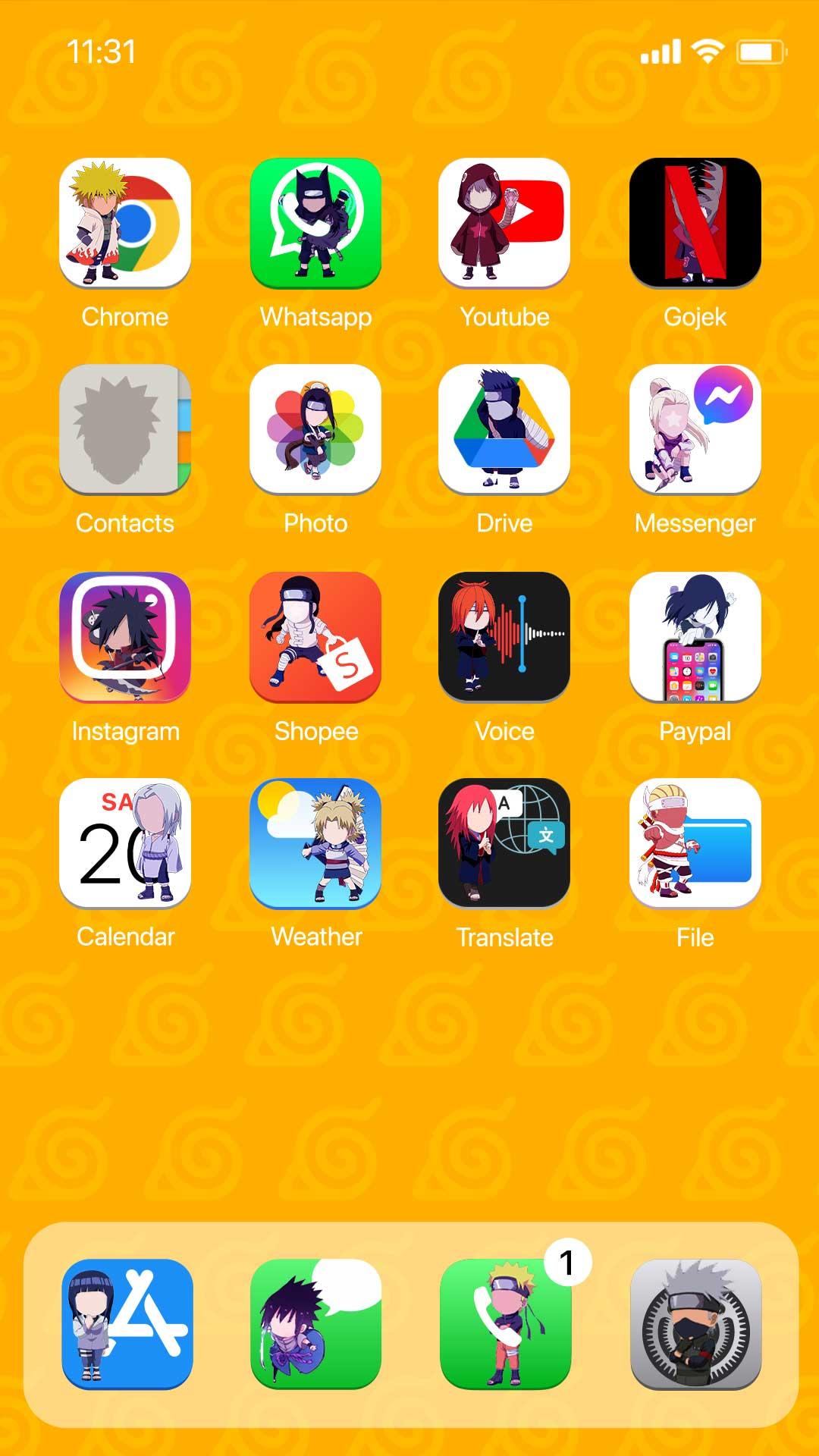Viewport: 819px width, 1456px height.
Task: Open Messages from the dock
Action: (x=315, y=1324)
